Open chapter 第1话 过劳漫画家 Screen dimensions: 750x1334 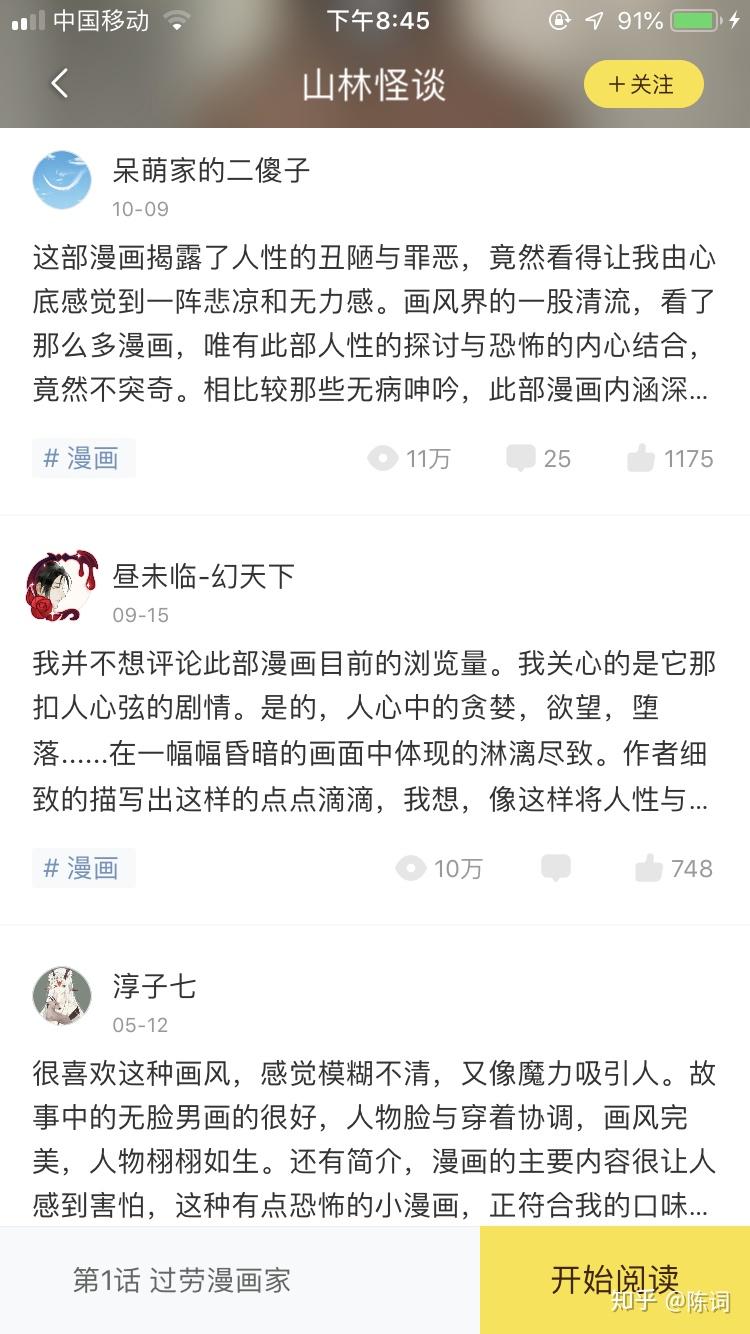(x=182, y=1280)
